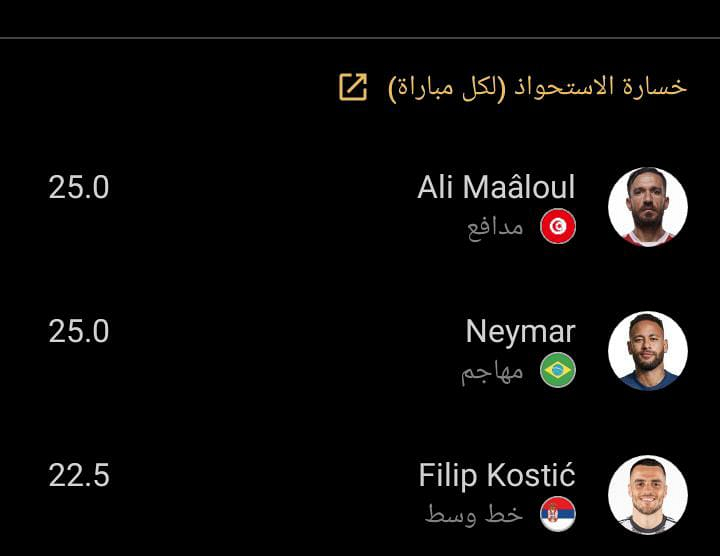Open the possession lost per match full list
The image size is (720, 556).
(353, 87)
